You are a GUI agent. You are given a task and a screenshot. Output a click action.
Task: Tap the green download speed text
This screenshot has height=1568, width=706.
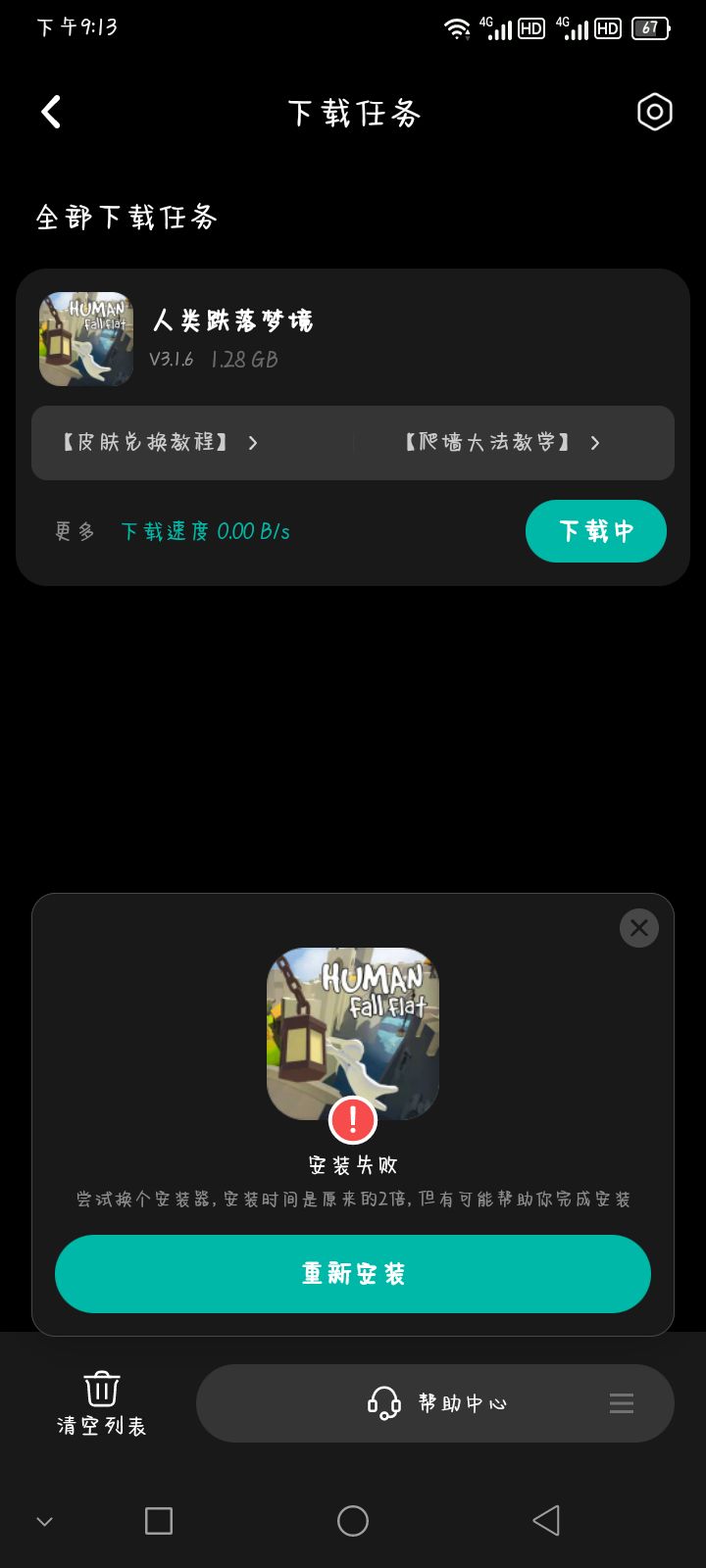click(x=203, y=531)
